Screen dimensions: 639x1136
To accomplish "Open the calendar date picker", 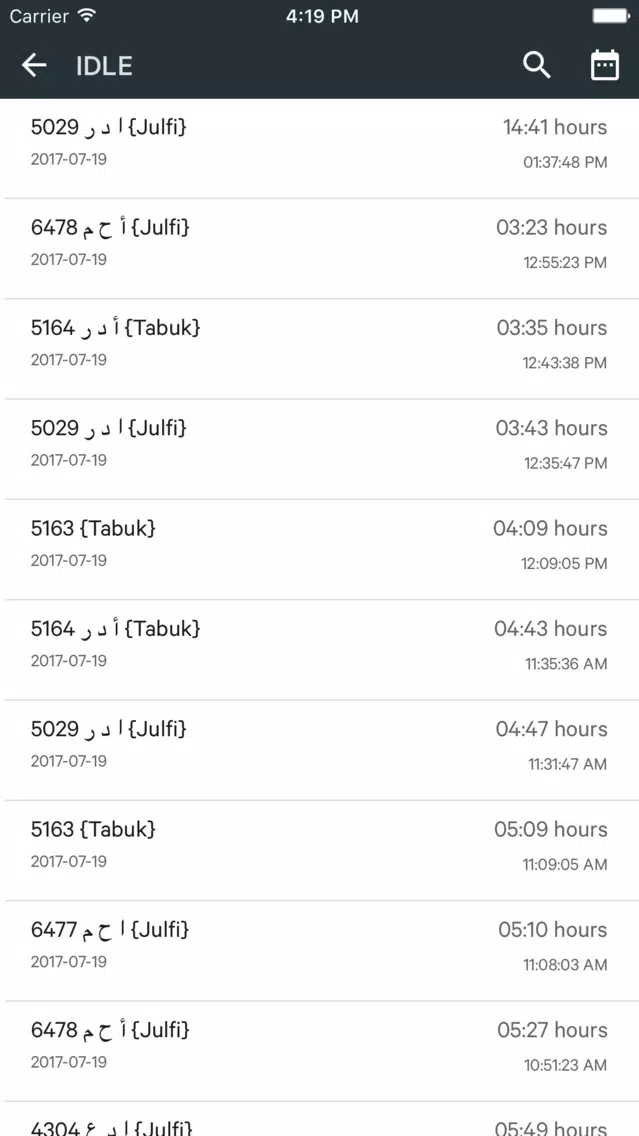I will tap(605, 66).
